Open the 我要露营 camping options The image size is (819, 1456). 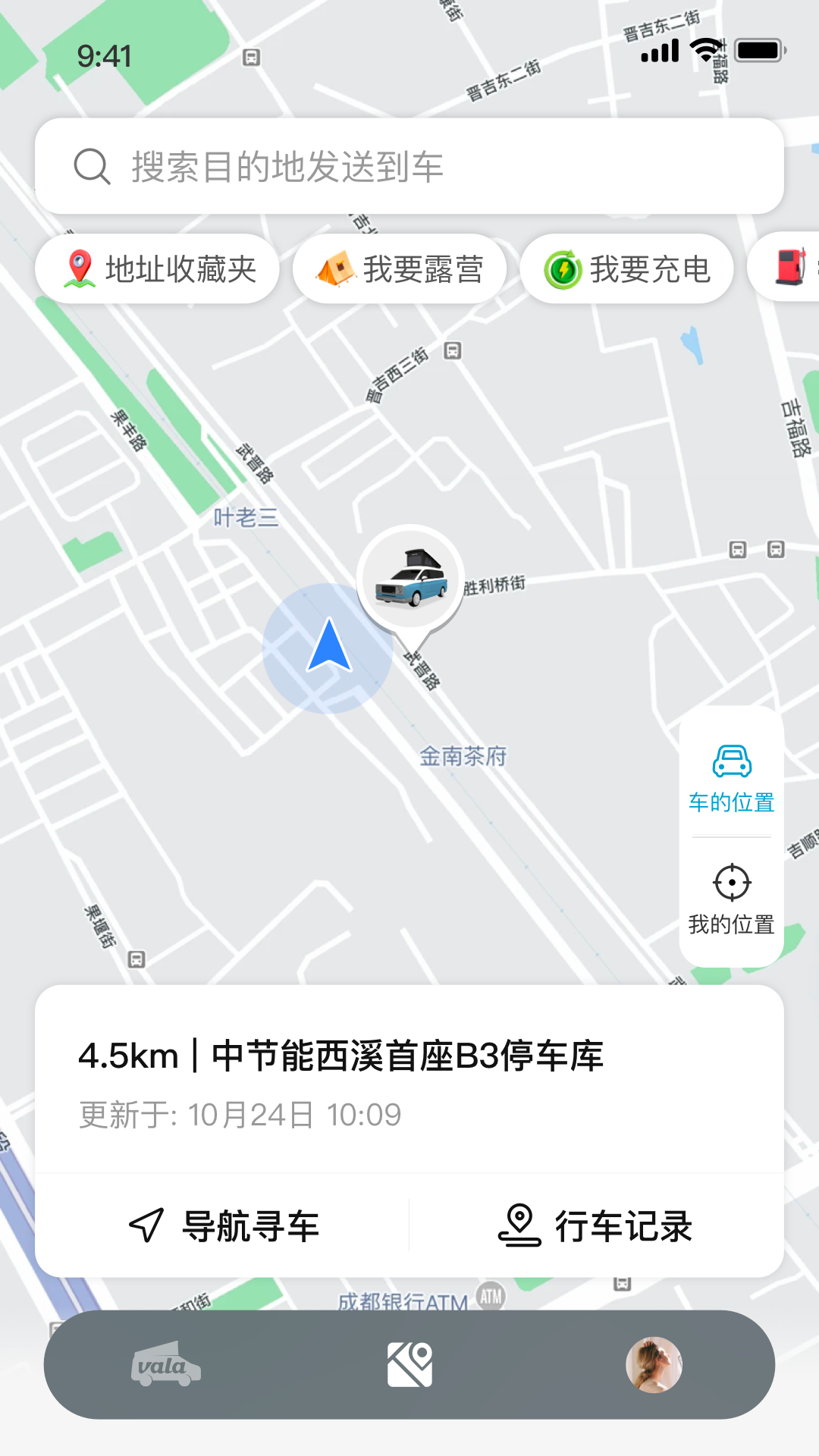400,268
